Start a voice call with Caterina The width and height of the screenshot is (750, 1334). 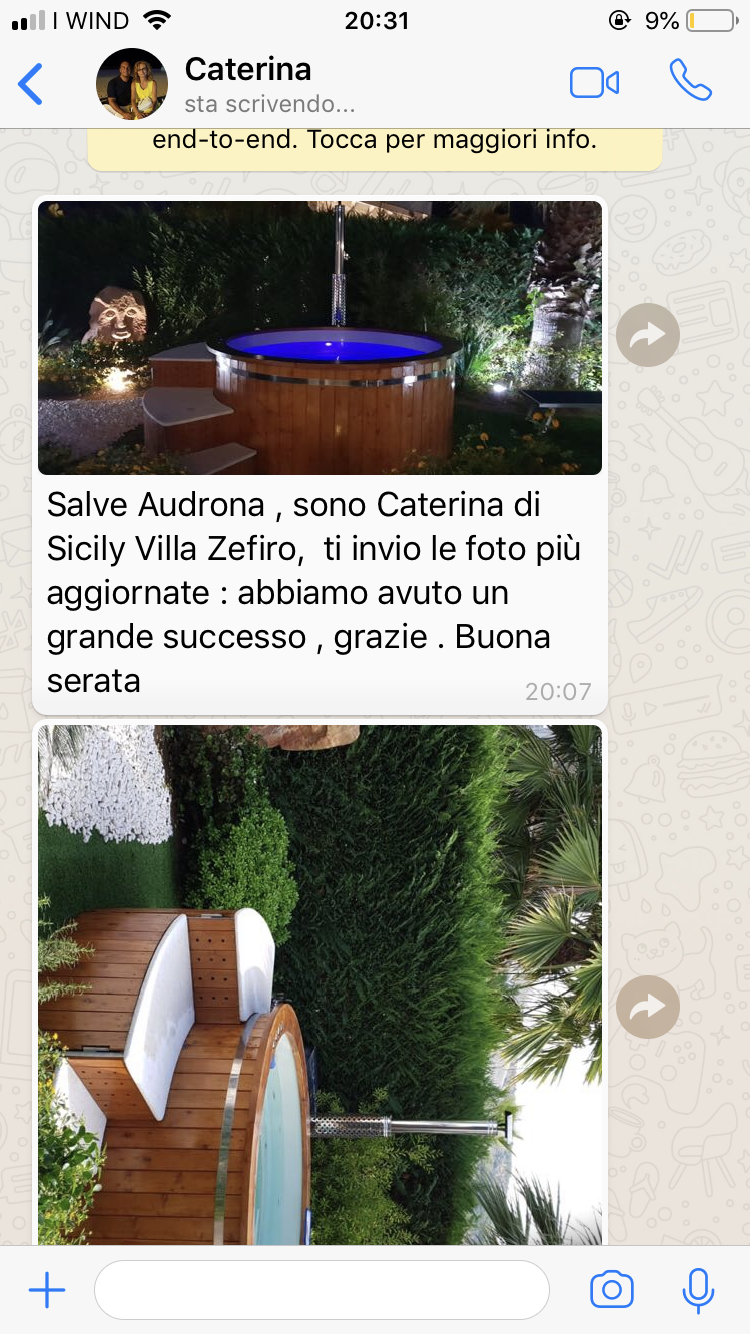tap(690, 81)
